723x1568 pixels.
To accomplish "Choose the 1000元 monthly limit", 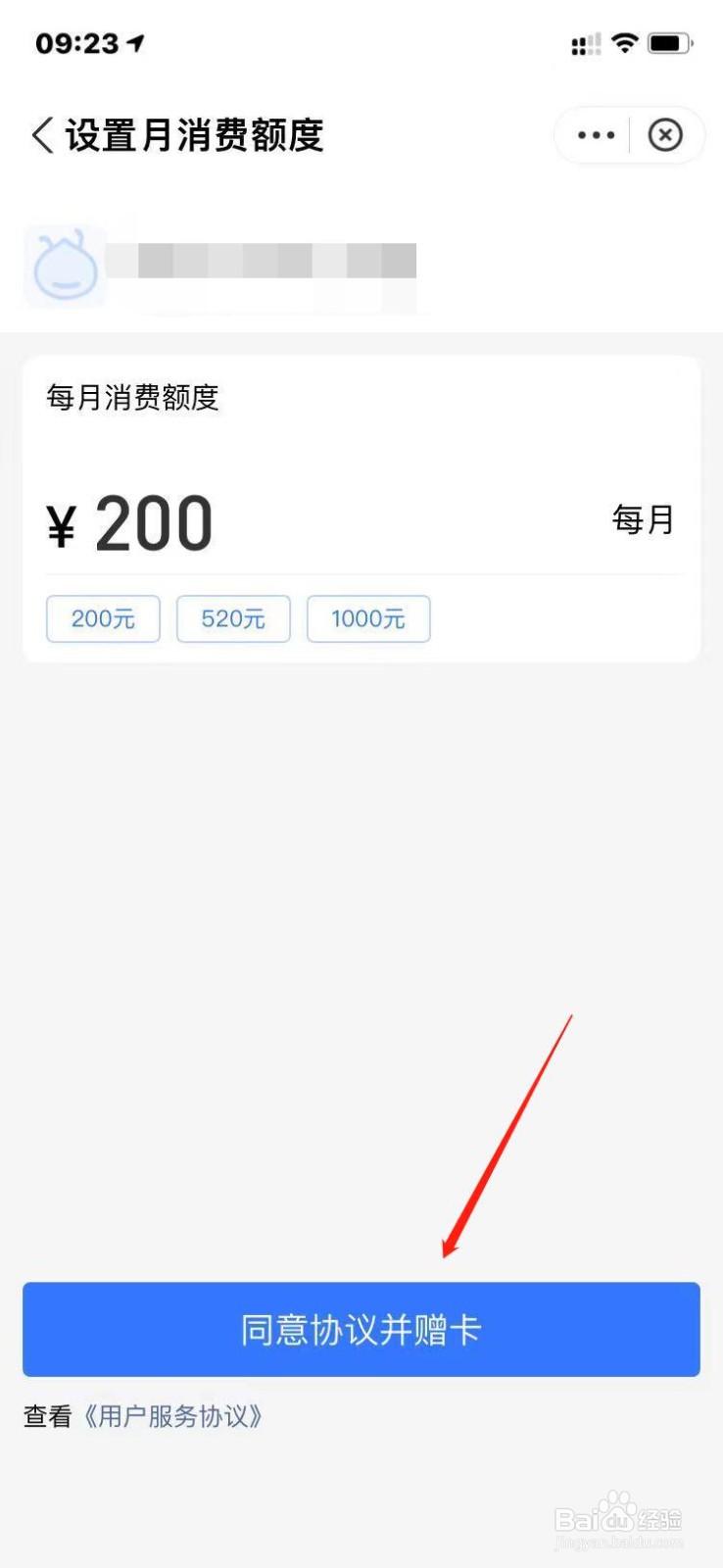I will (x=368, y=618).
